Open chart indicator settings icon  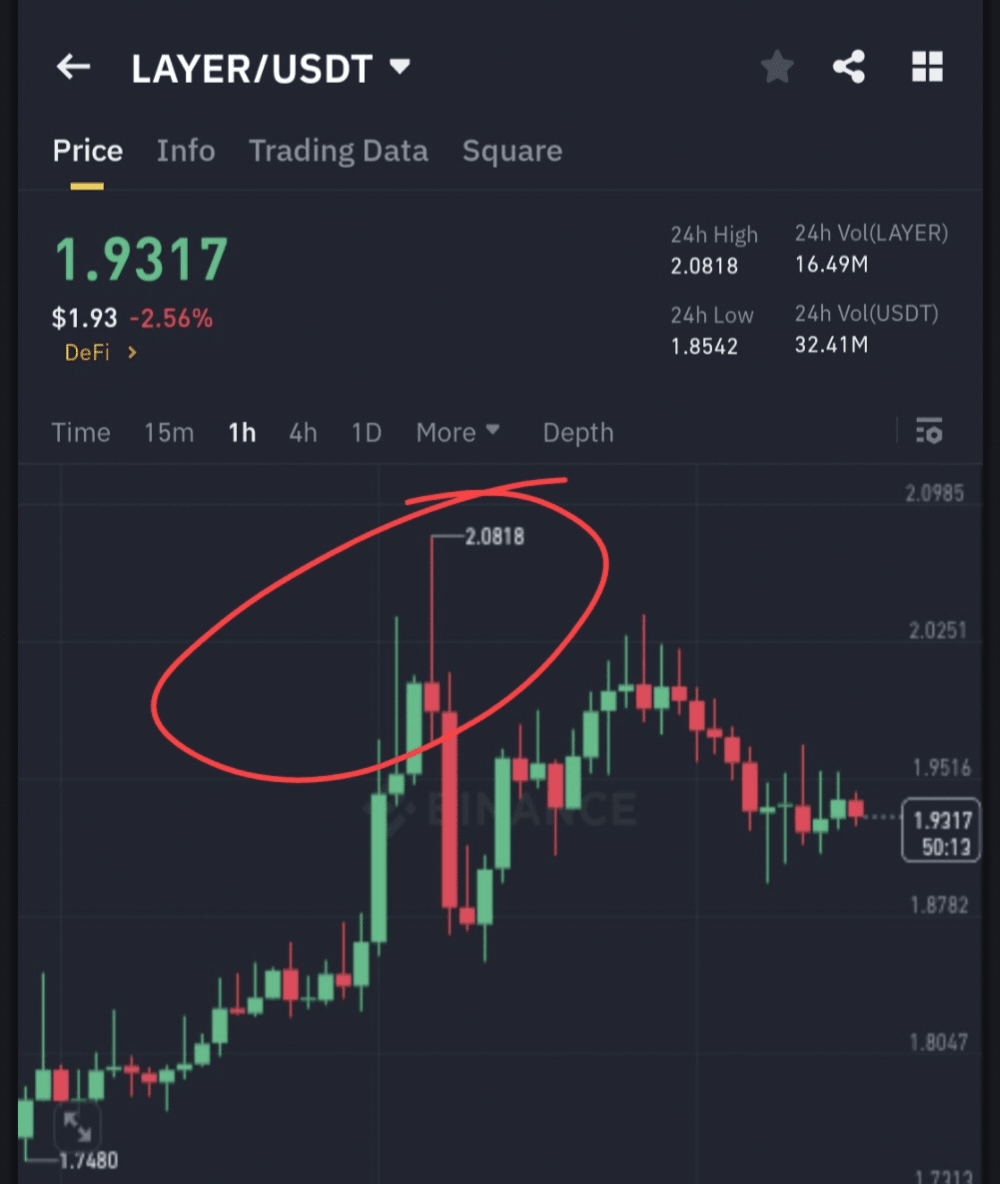[928, 431]
